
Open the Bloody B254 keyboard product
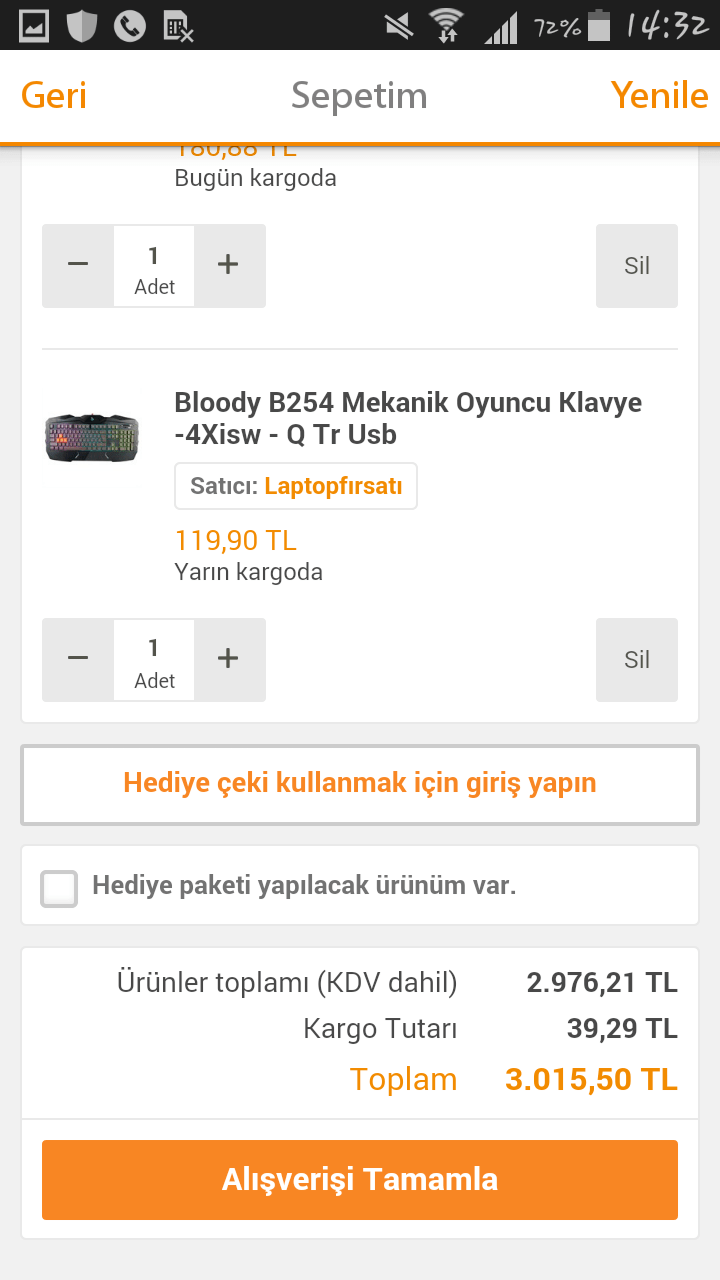point(408,418)
